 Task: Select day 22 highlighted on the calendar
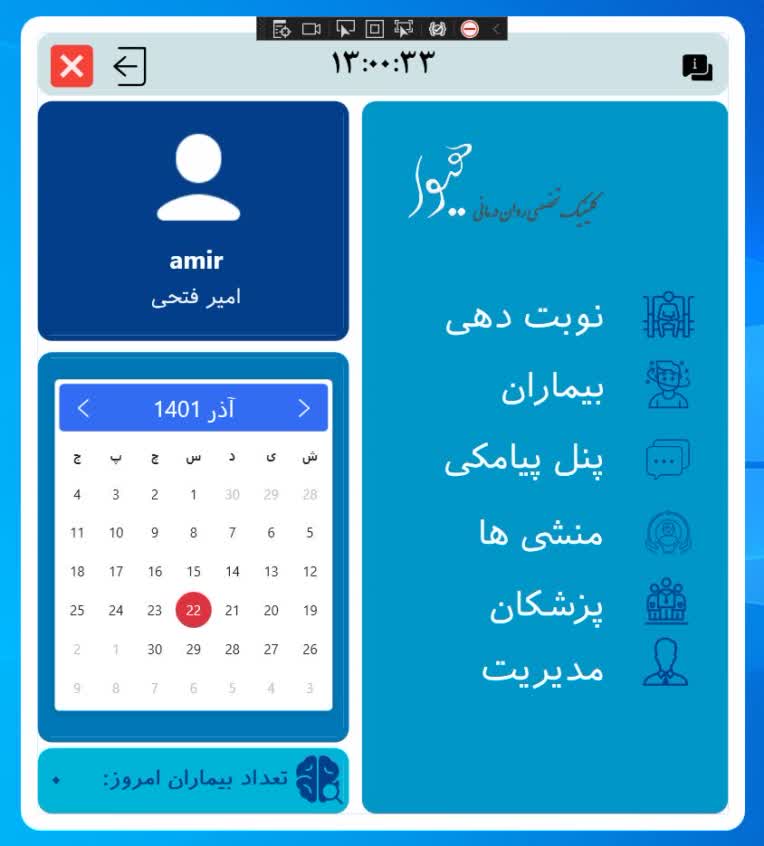pyautogui.click(x=193, y=610)
